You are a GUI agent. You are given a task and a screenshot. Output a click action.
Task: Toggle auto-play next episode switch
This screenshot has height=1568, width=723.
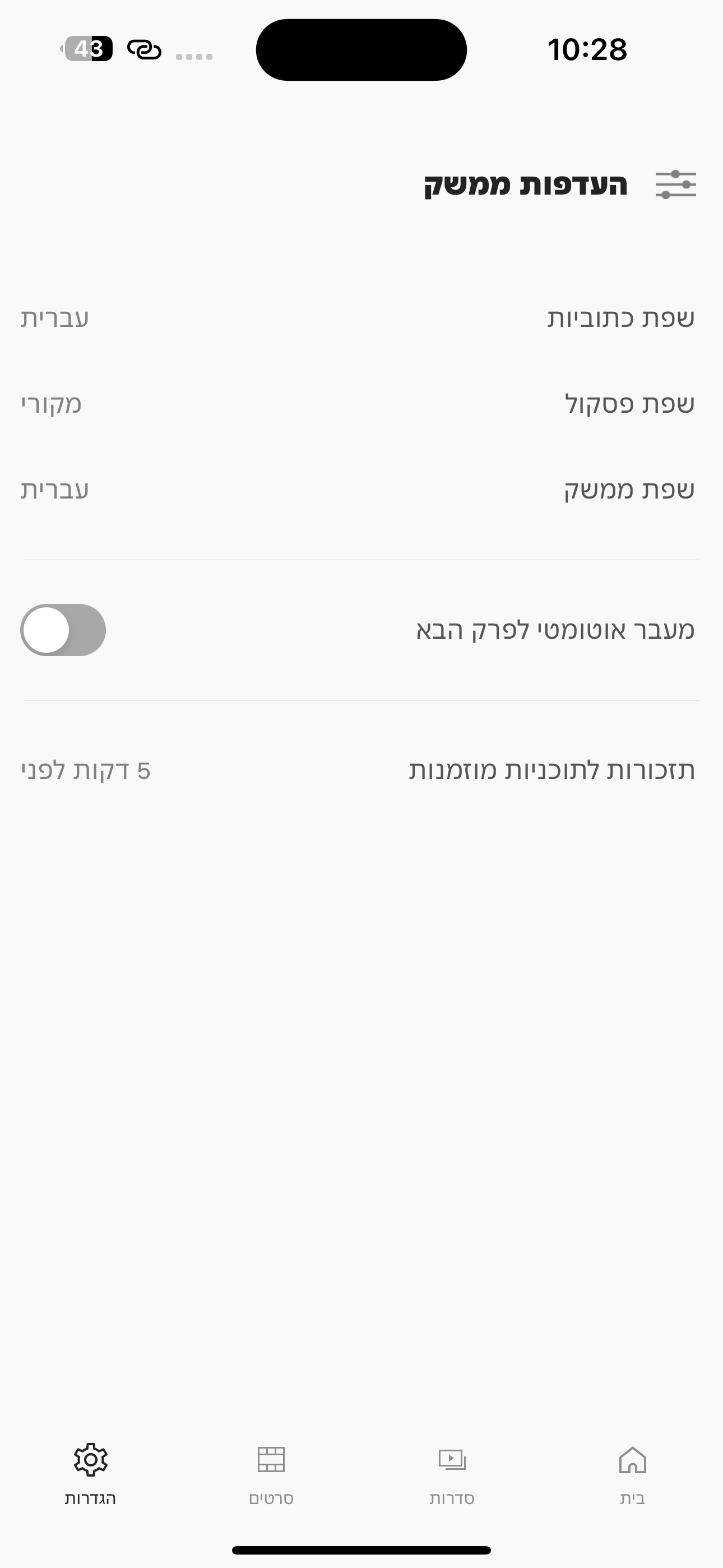point(63,629)
